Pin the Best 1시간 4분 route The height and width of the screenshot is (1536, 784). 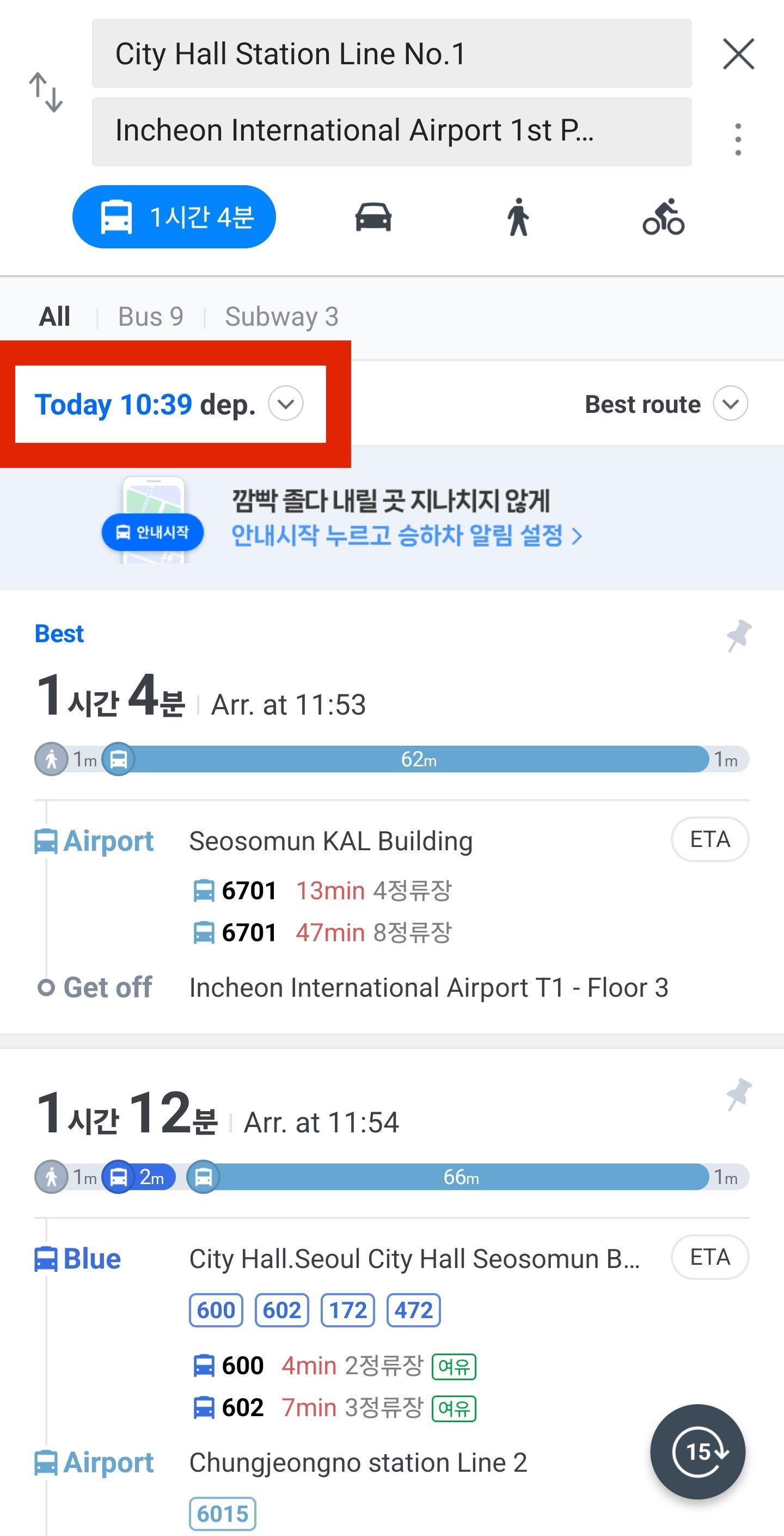coord(739,635)
